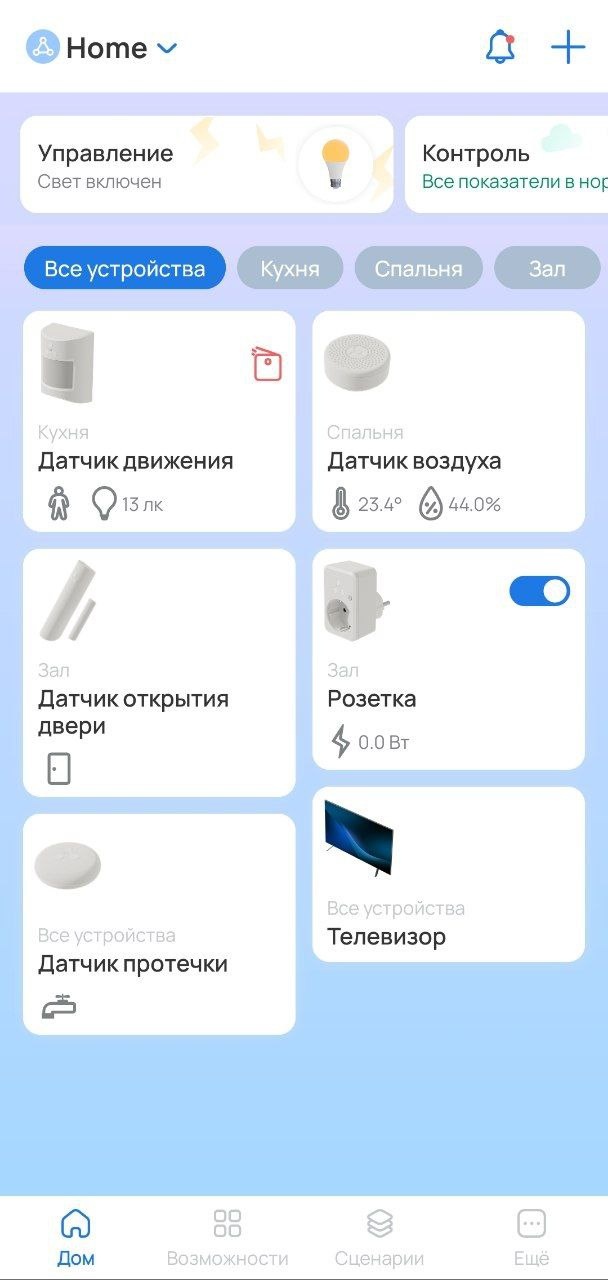Filter devices by Кухня room

point(290,269)
